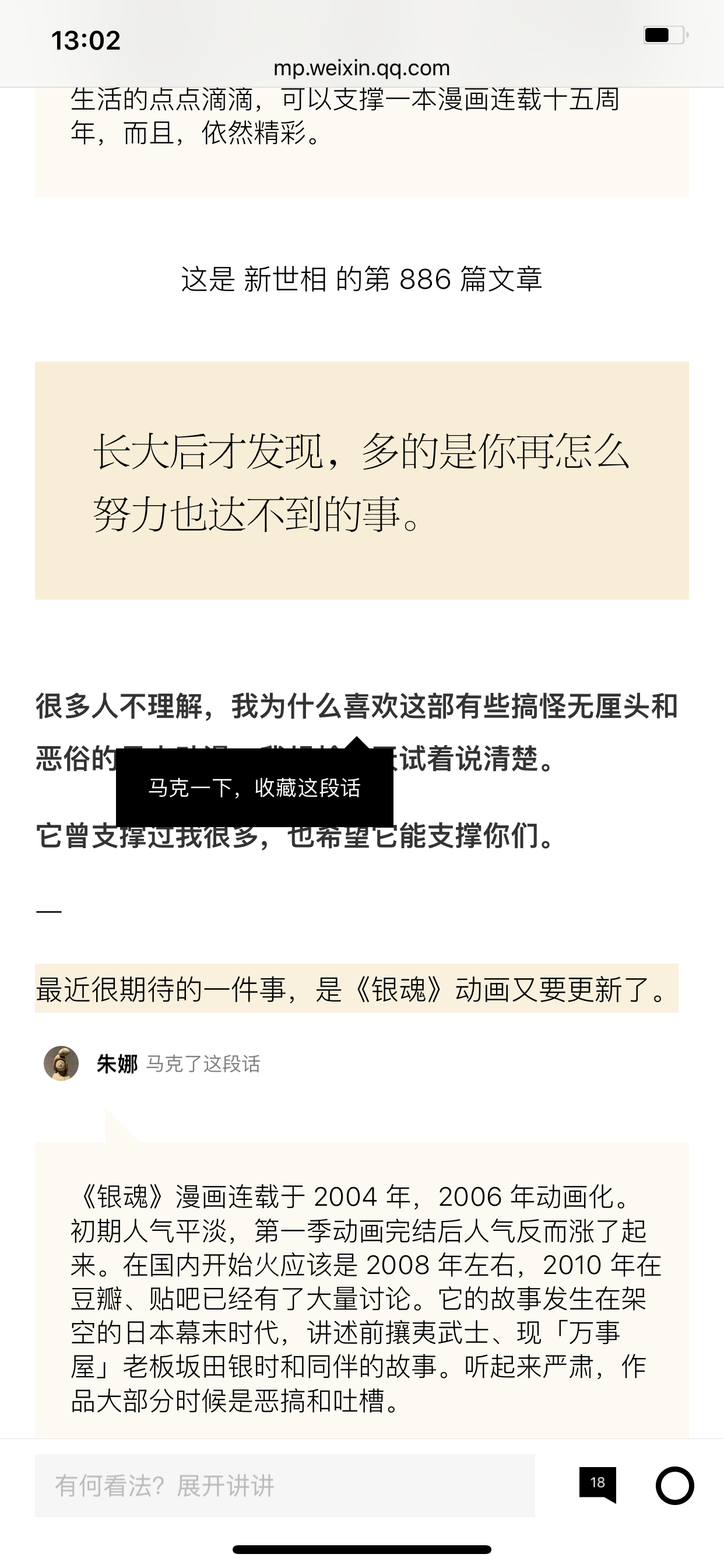This screenshot has height=1568, width=724.
Task: Open 朱娜's avatar beside the marked passage
Action: tap(61, 1063)
